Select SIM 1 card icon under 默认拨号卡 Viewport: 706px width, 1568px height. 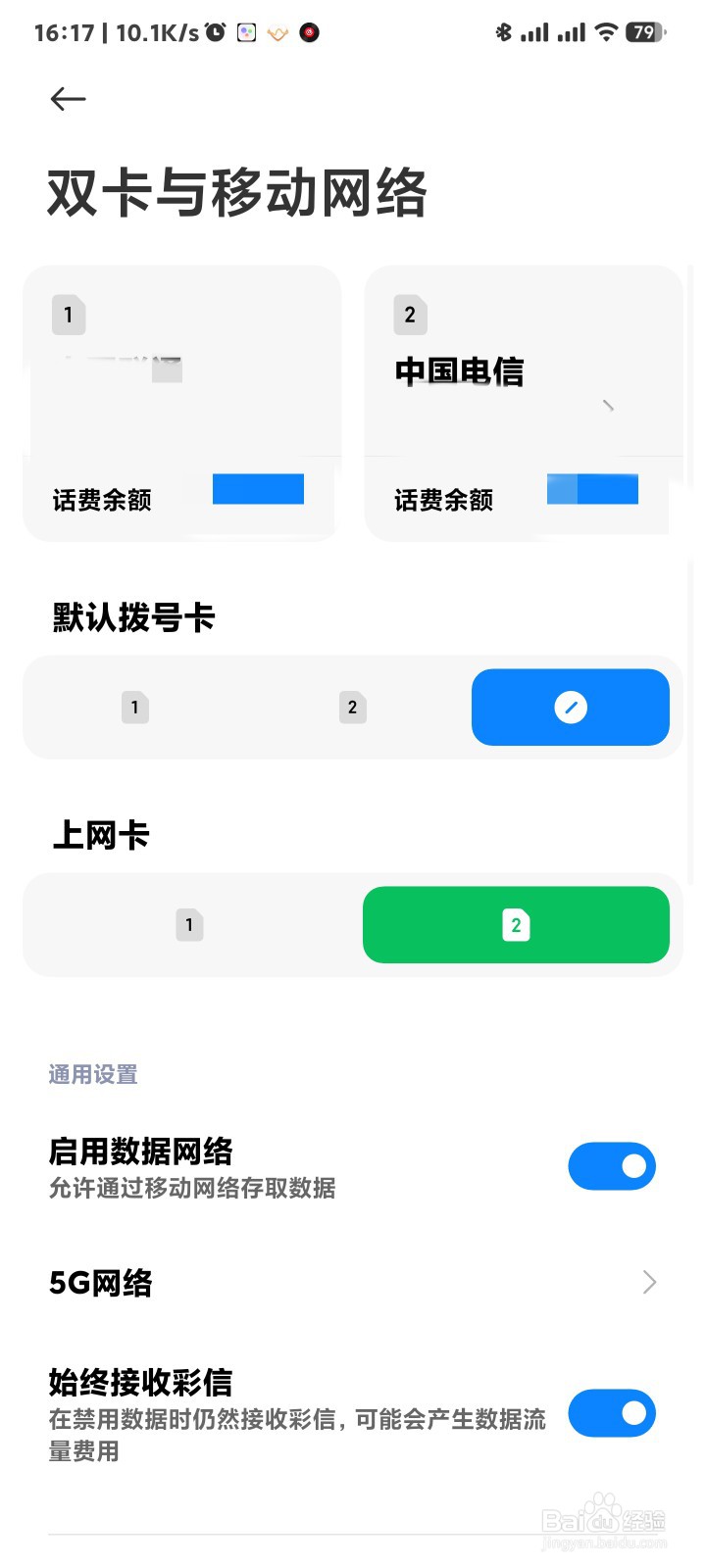(x=134, y=707)
